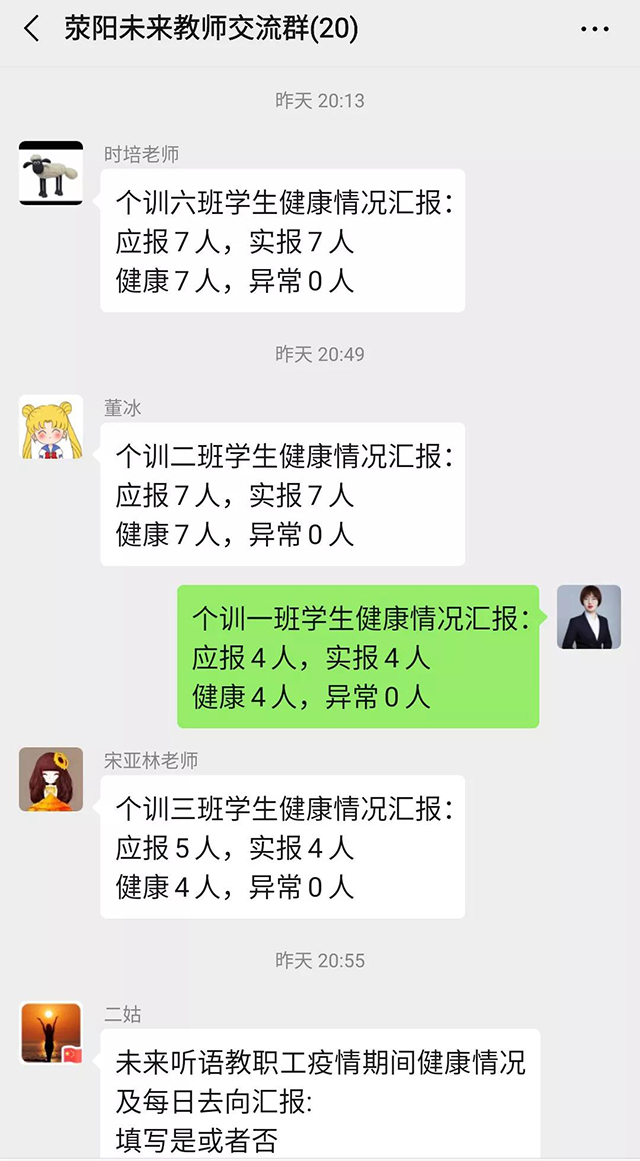This screenshot has width=640, height=1161.
Task: Open 时培老师's profile avatar
Action: [51, 174]
